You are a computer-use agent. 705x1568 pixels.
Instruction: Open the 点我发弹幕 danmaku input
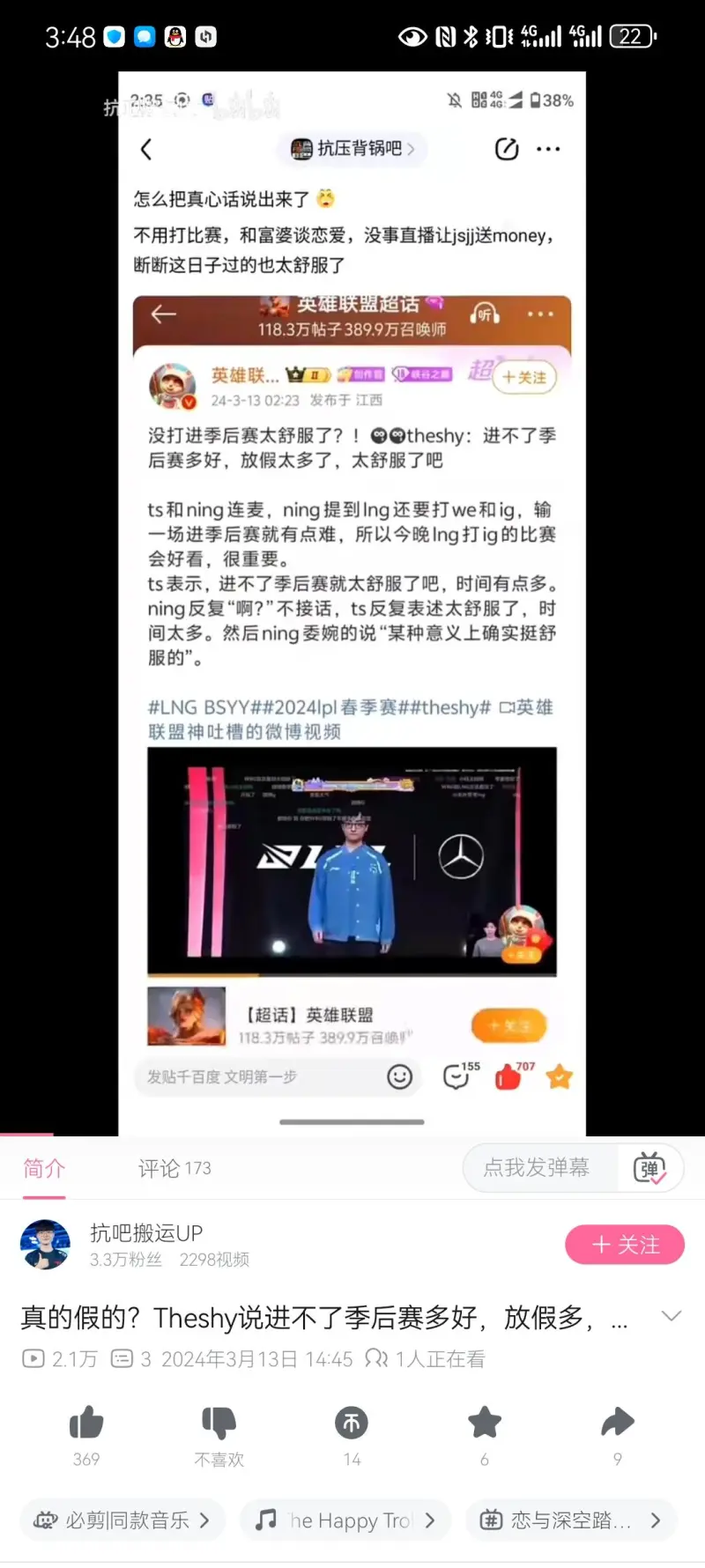537,1168
